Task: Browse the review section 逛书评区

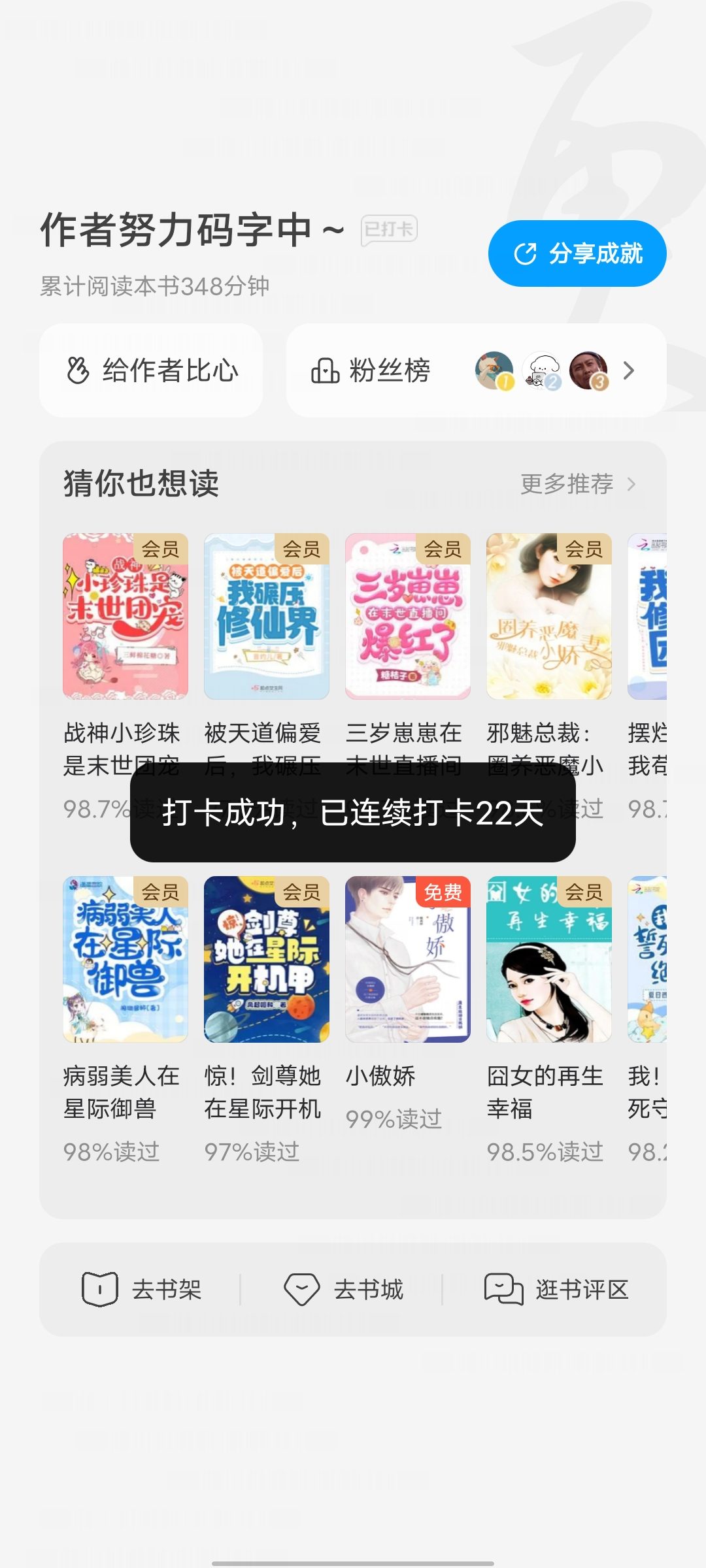Action: tap(556, 1290)
